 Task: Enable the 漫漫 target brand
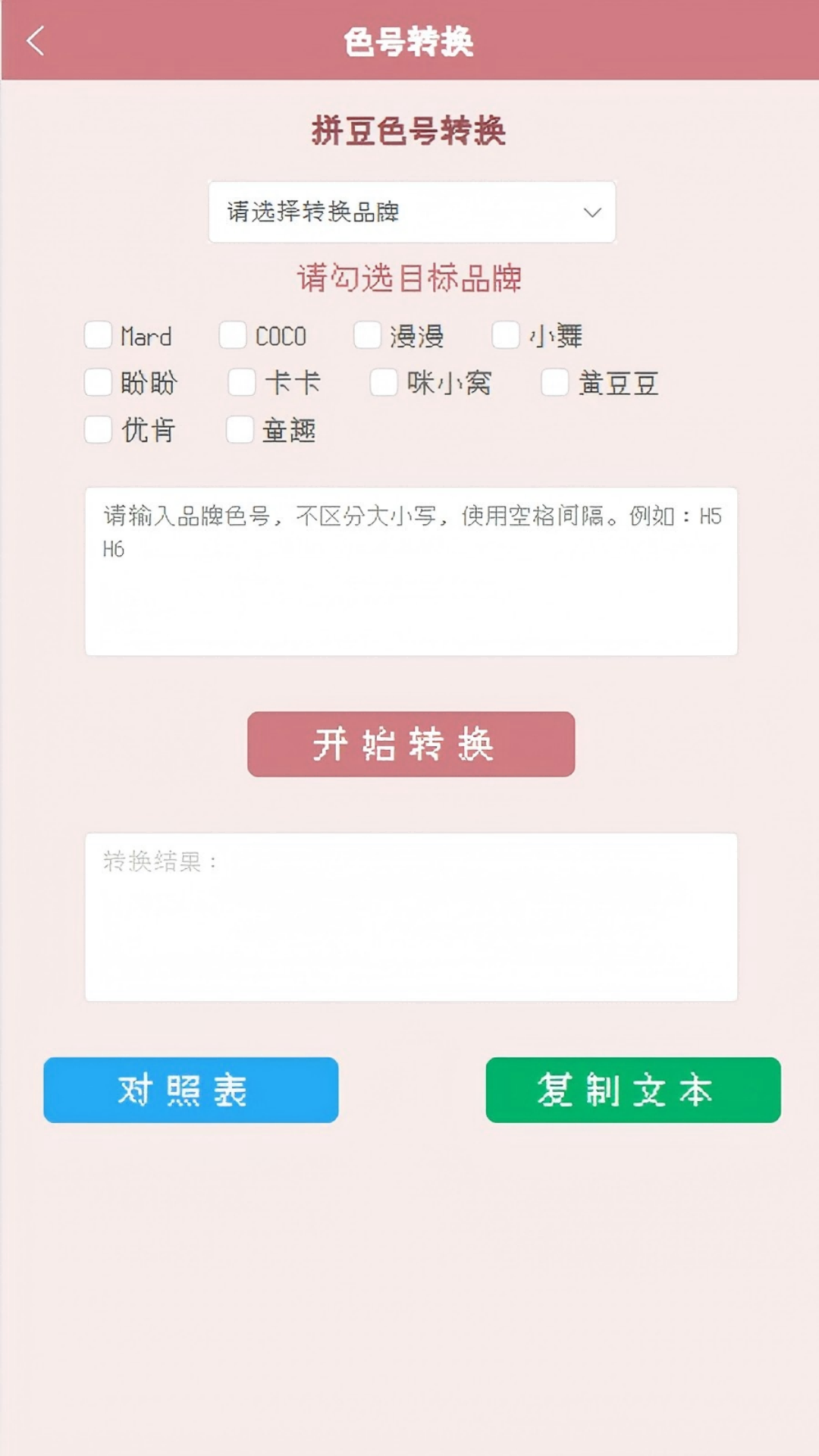point(368,336)
